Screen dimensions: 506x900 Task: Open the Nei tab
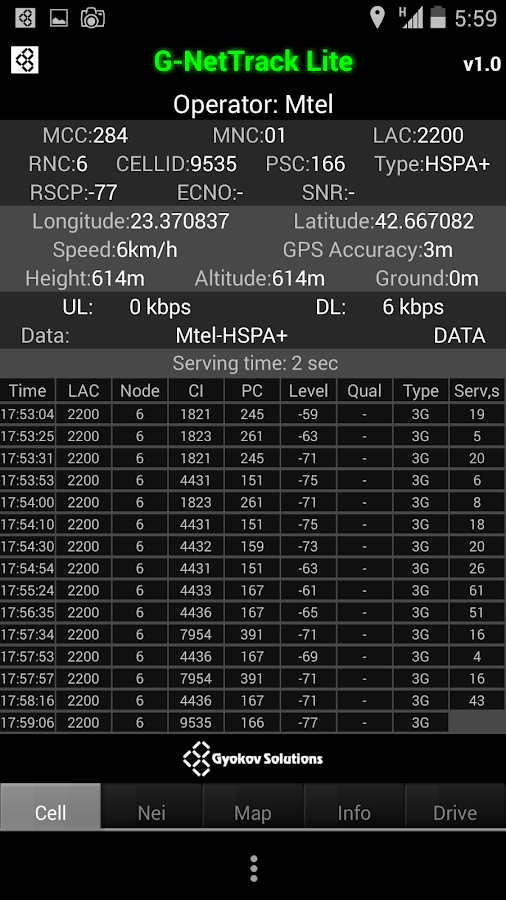click(152, 806)
